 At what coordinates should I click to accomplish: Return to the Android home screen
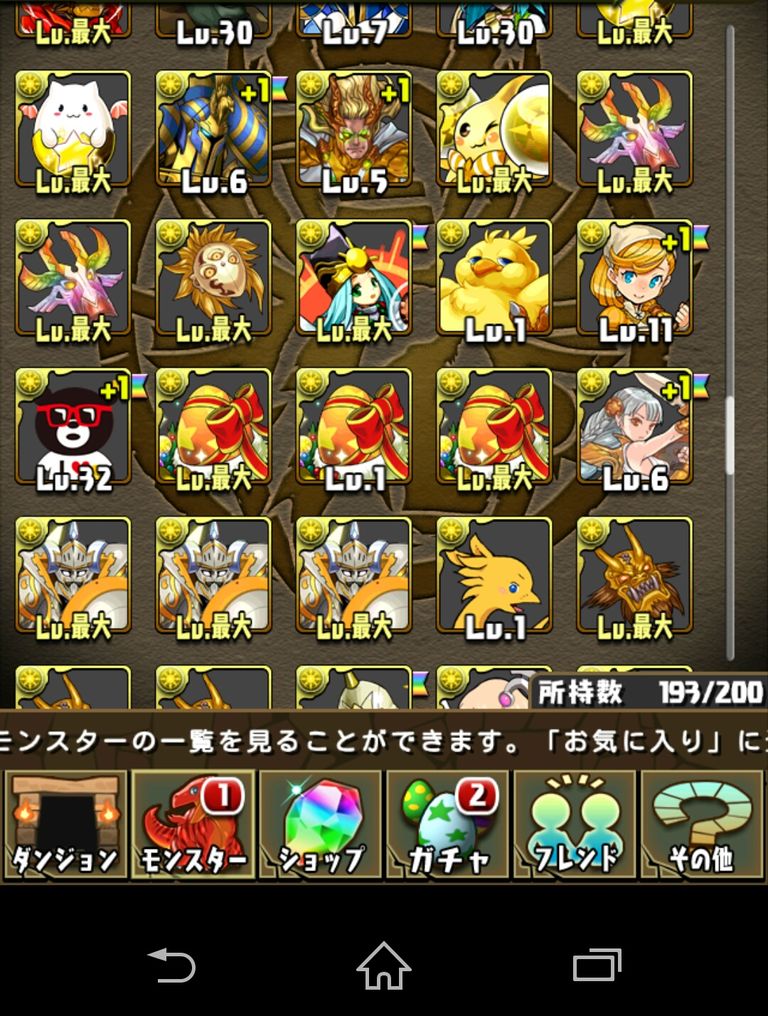pyautogui.click(x=384, y=966)
